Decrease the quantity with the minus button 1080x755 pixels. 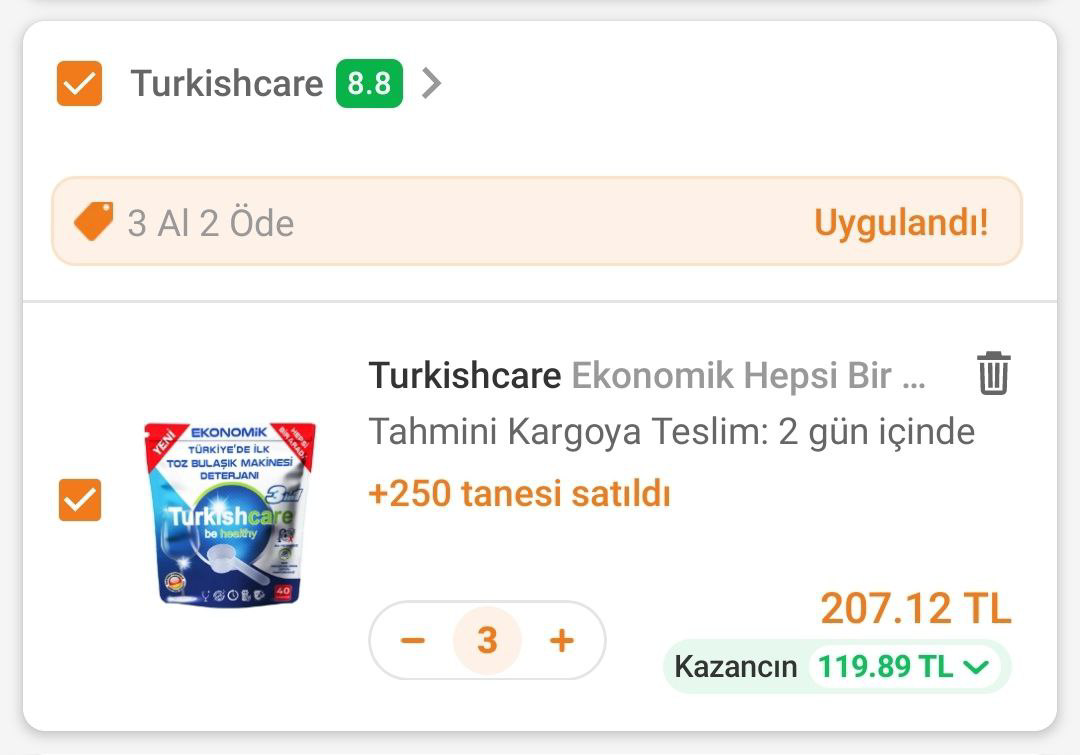[x=413, y=640]
